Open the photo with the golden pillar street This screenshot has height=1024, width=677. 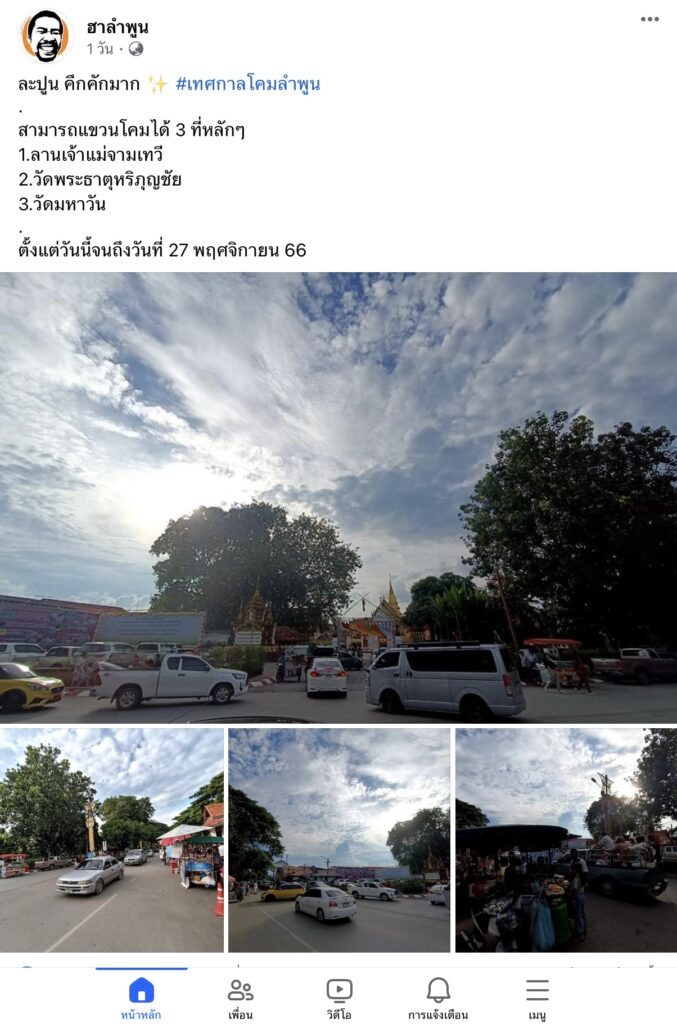pos(111,840)
